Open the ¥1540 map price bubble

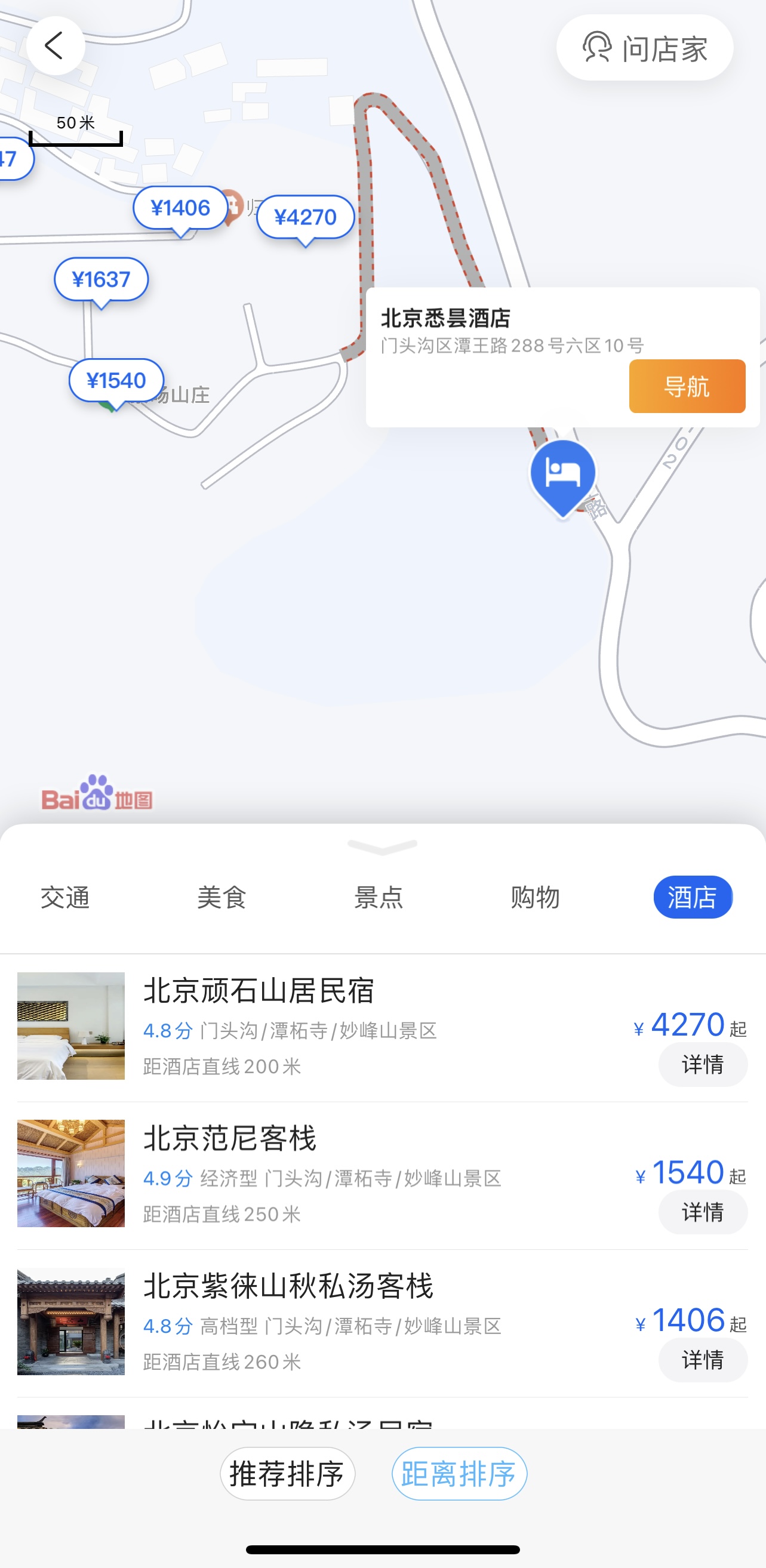(x=116, y=380)
